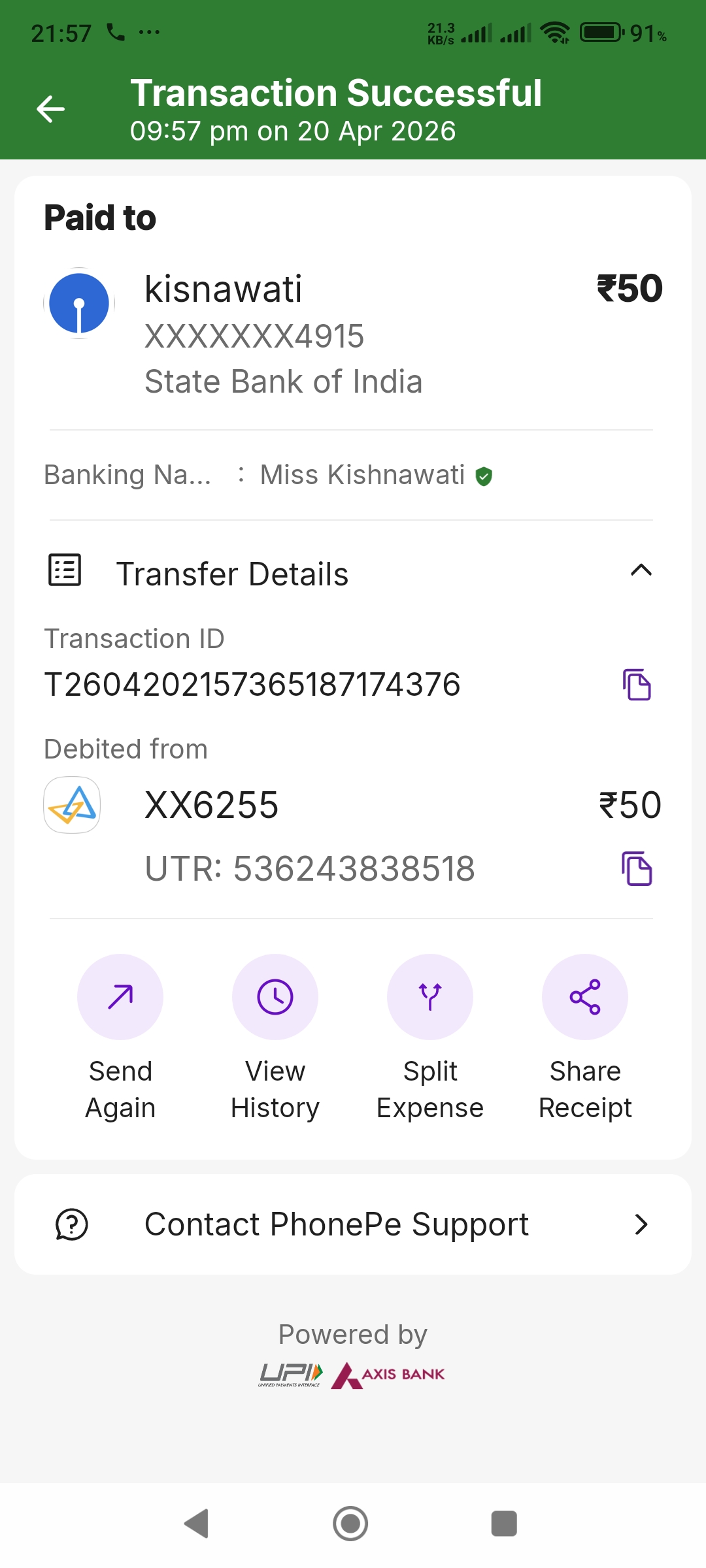This screenshot has width=706, height=1568.
Task: Send money again to kisnawati
Action: (120, 997)
